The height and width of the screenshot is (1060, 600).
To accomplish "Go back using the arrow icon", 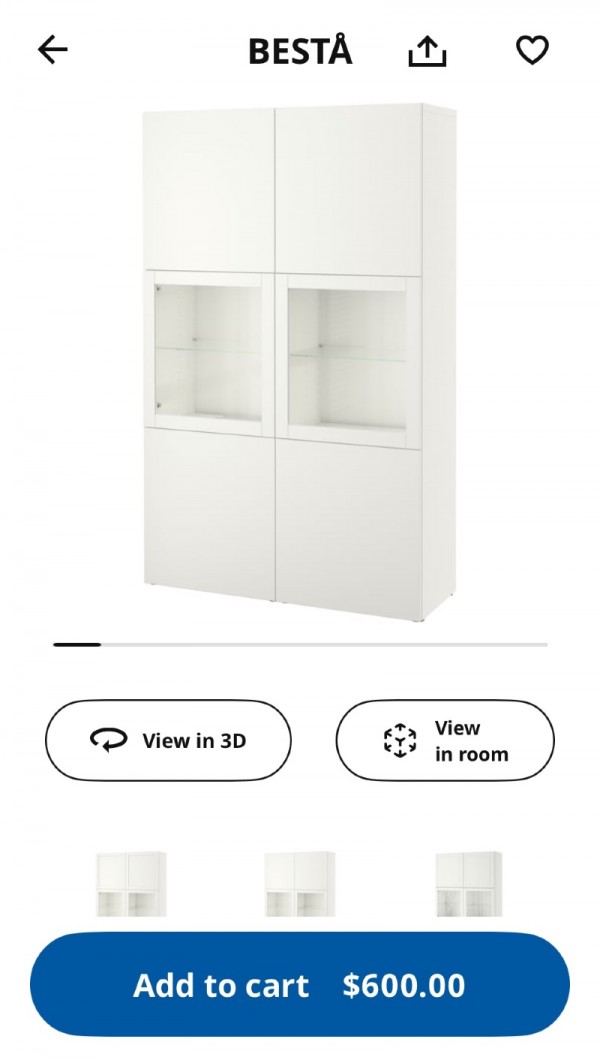I will click(x=52, y=50).
